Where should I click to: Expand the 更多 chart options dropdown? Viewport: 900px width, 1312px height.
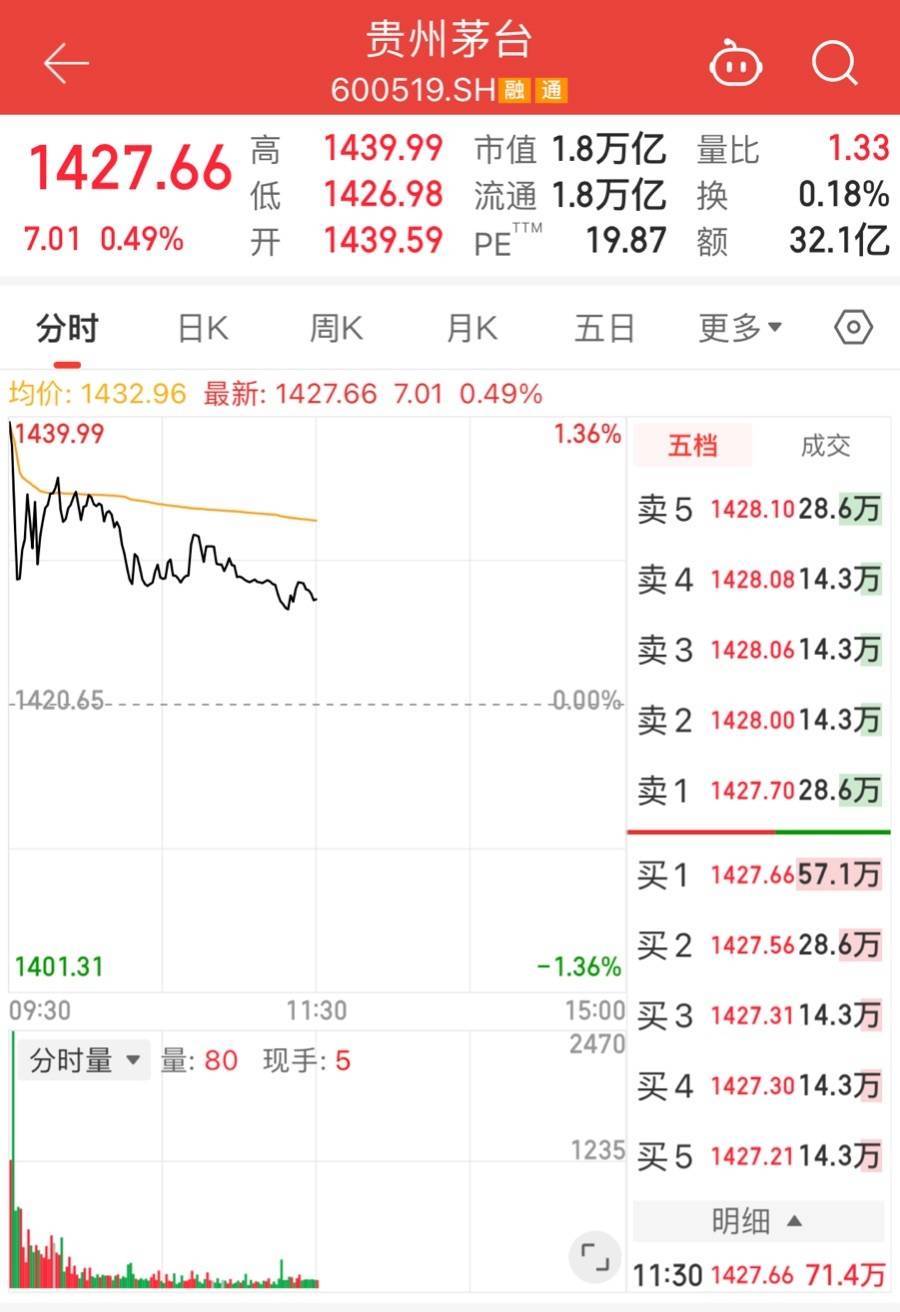740,329
